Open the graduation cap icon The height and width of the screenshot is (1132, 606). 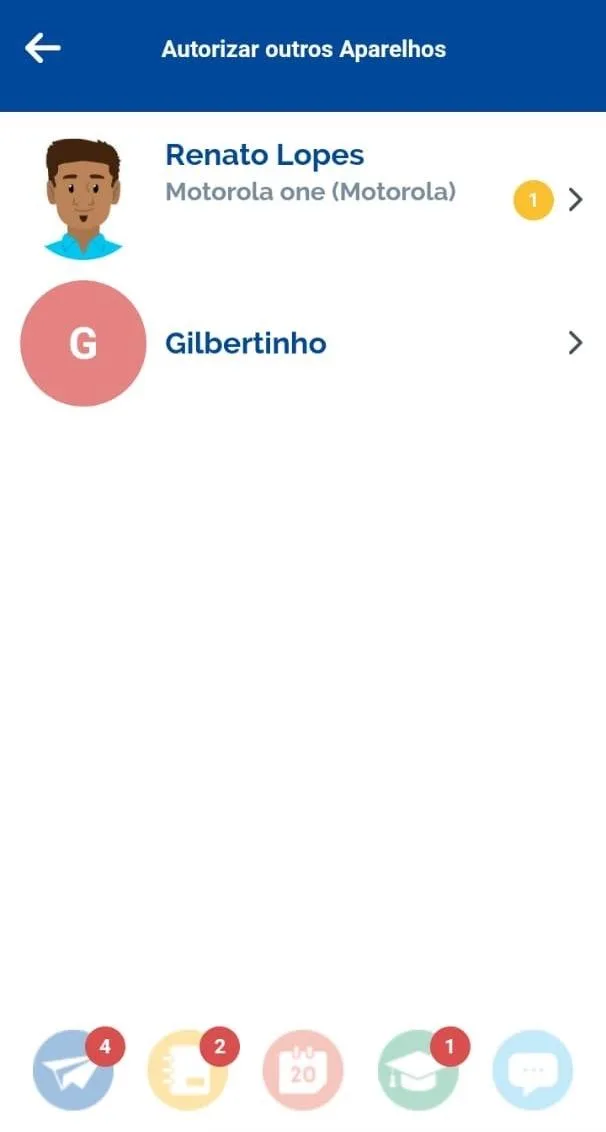[x=418, y=1070]
